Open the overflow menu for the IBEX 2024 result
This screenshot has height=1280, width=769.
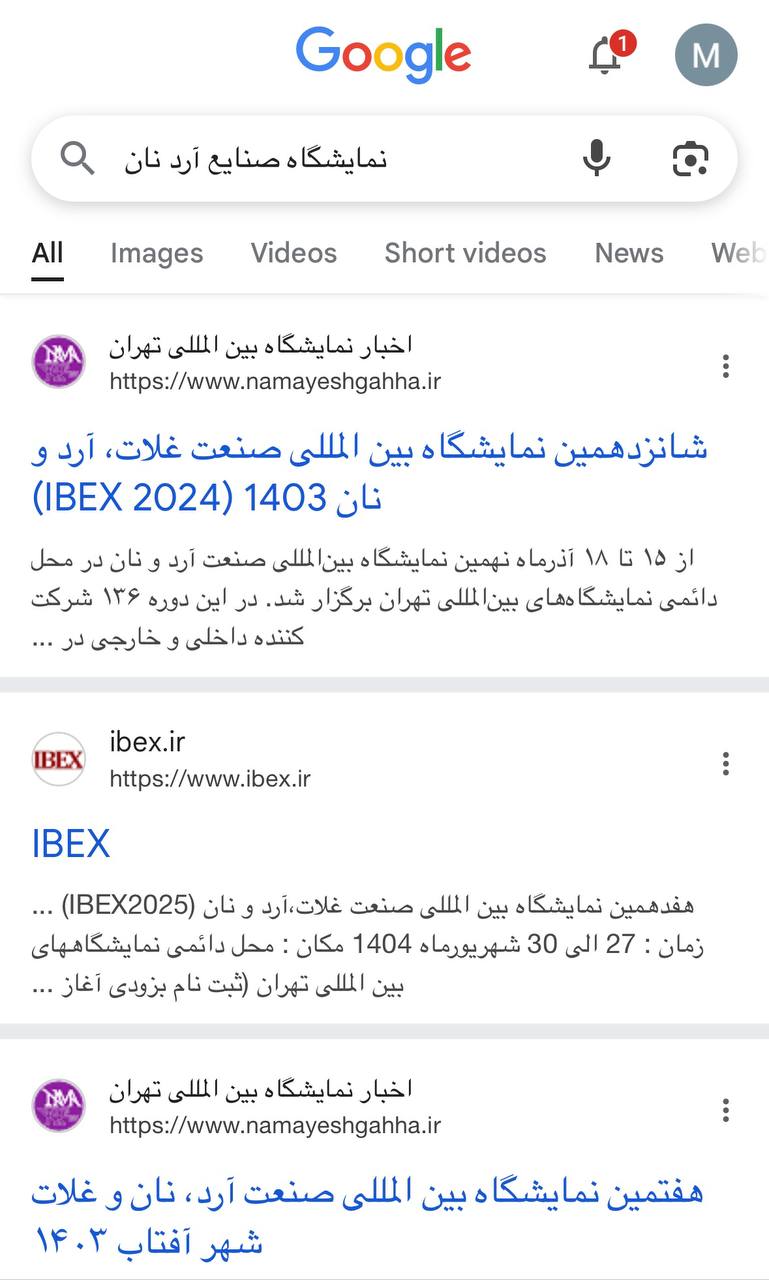[726, 366]
